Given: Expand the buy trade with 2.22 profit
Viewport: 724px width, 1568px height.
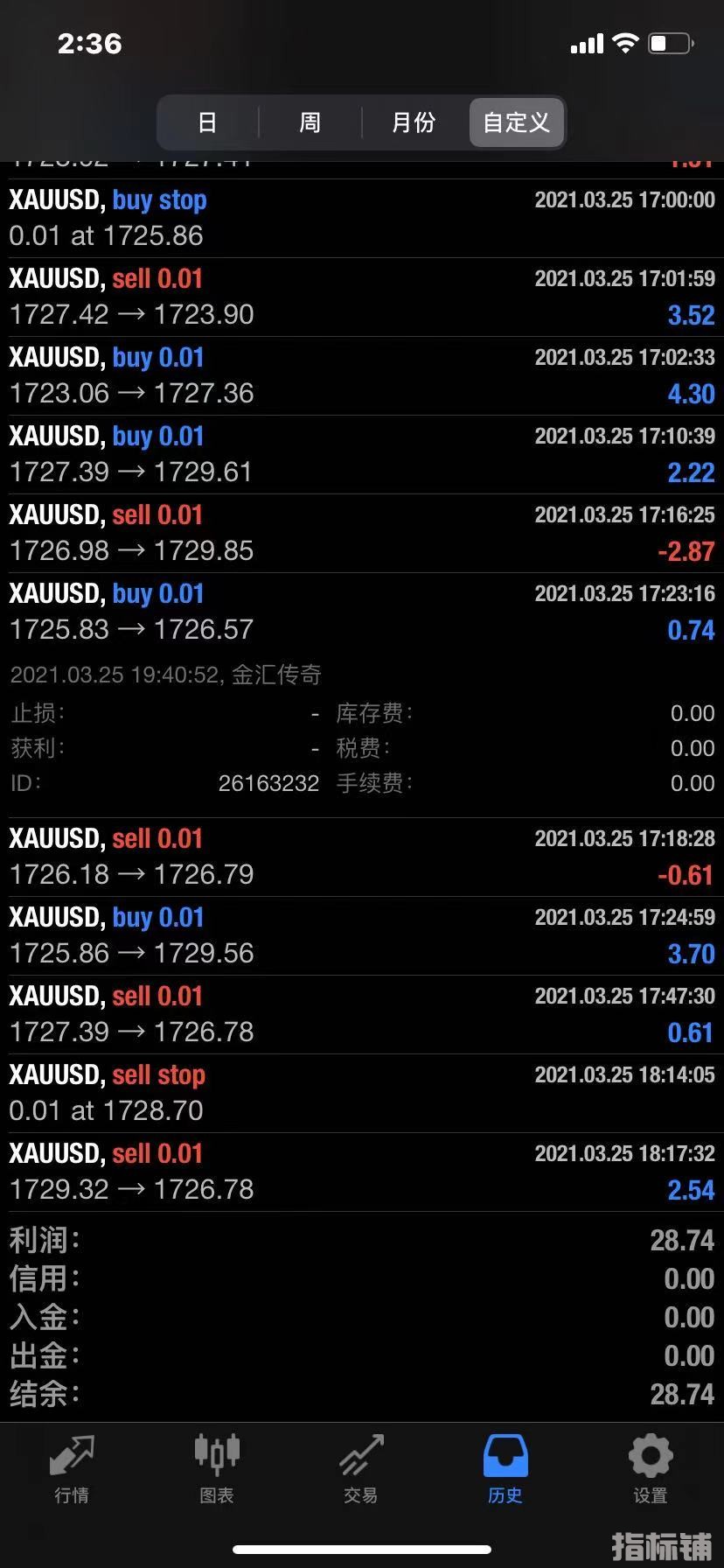Looking at the screenshot, I should tap(362, 454).
